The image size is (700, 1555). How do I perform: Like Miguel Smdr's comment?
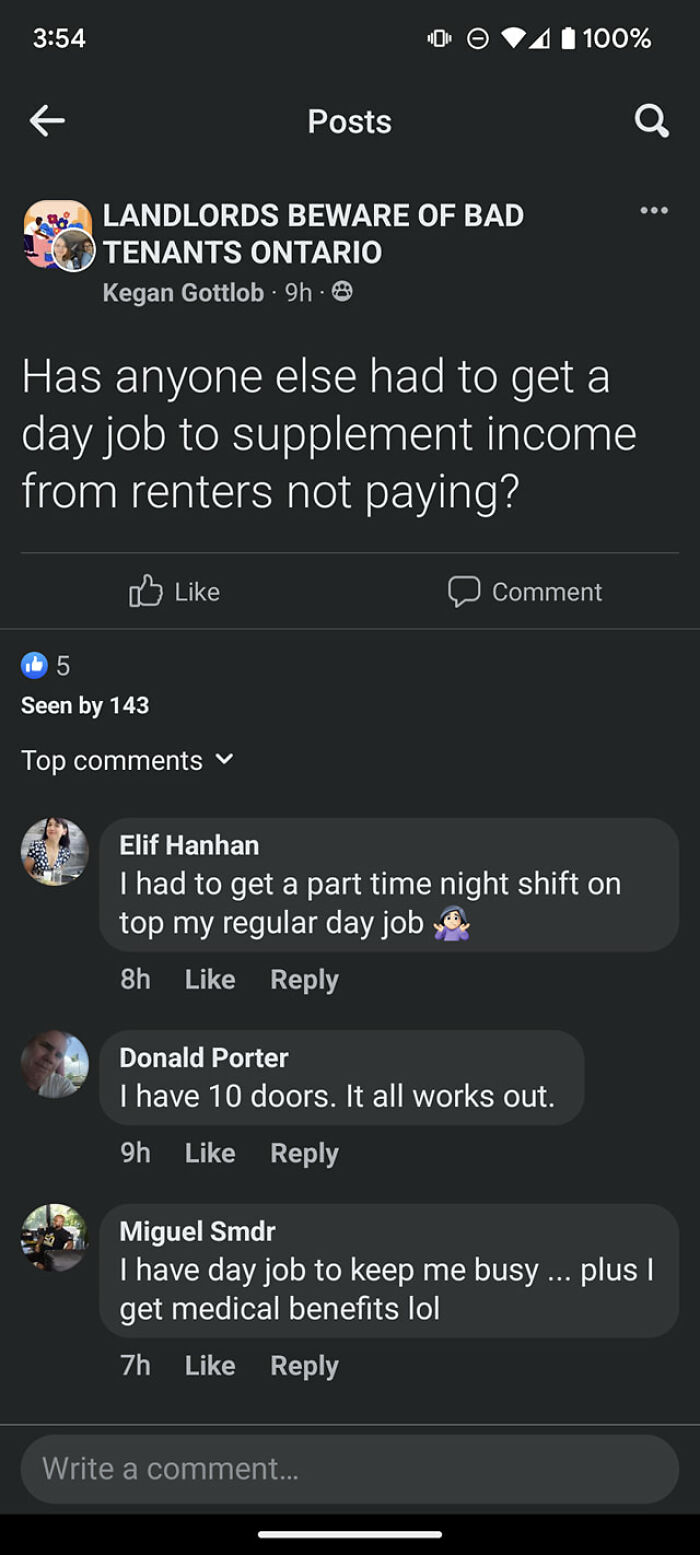click(x=210, y=1365)
